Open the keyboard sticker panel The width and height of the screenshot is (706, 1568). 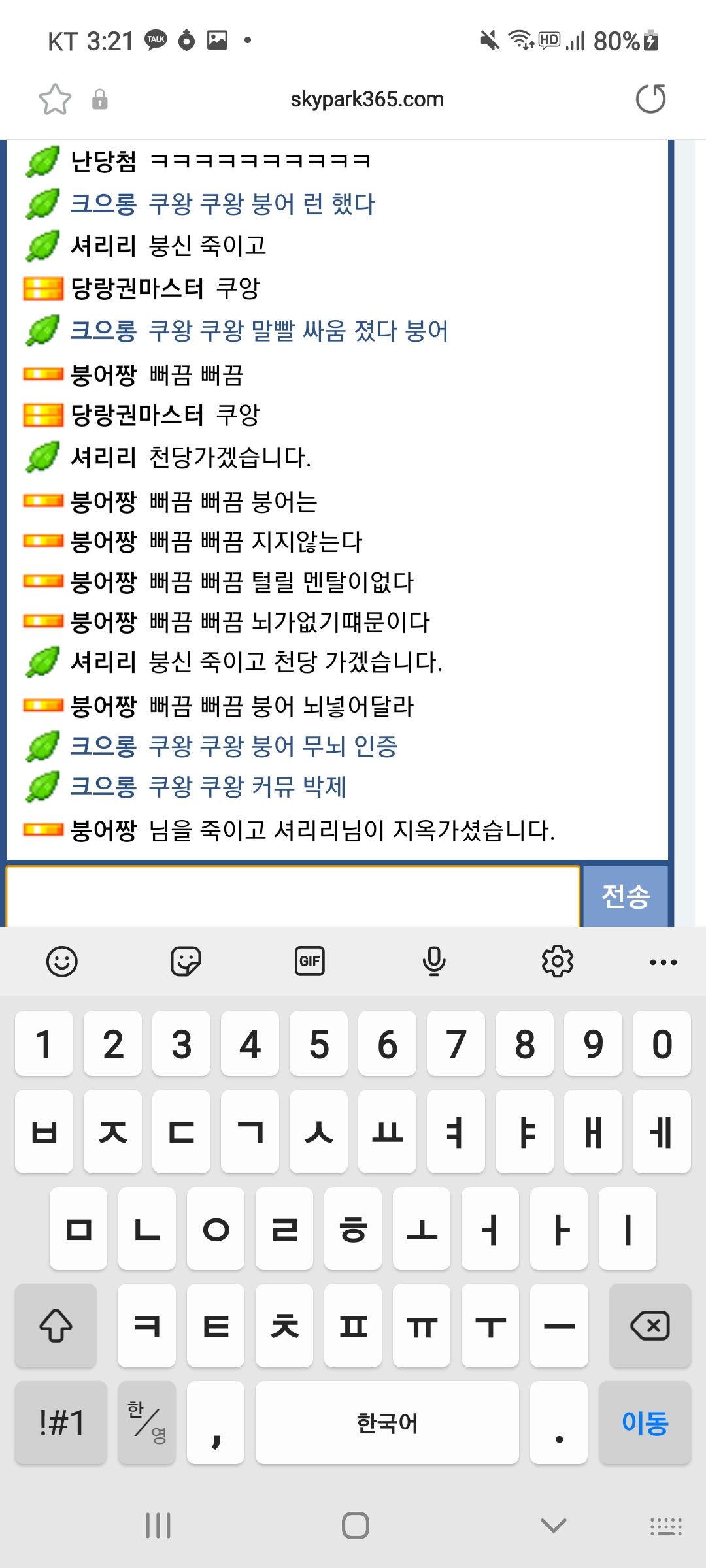(186, 962)
